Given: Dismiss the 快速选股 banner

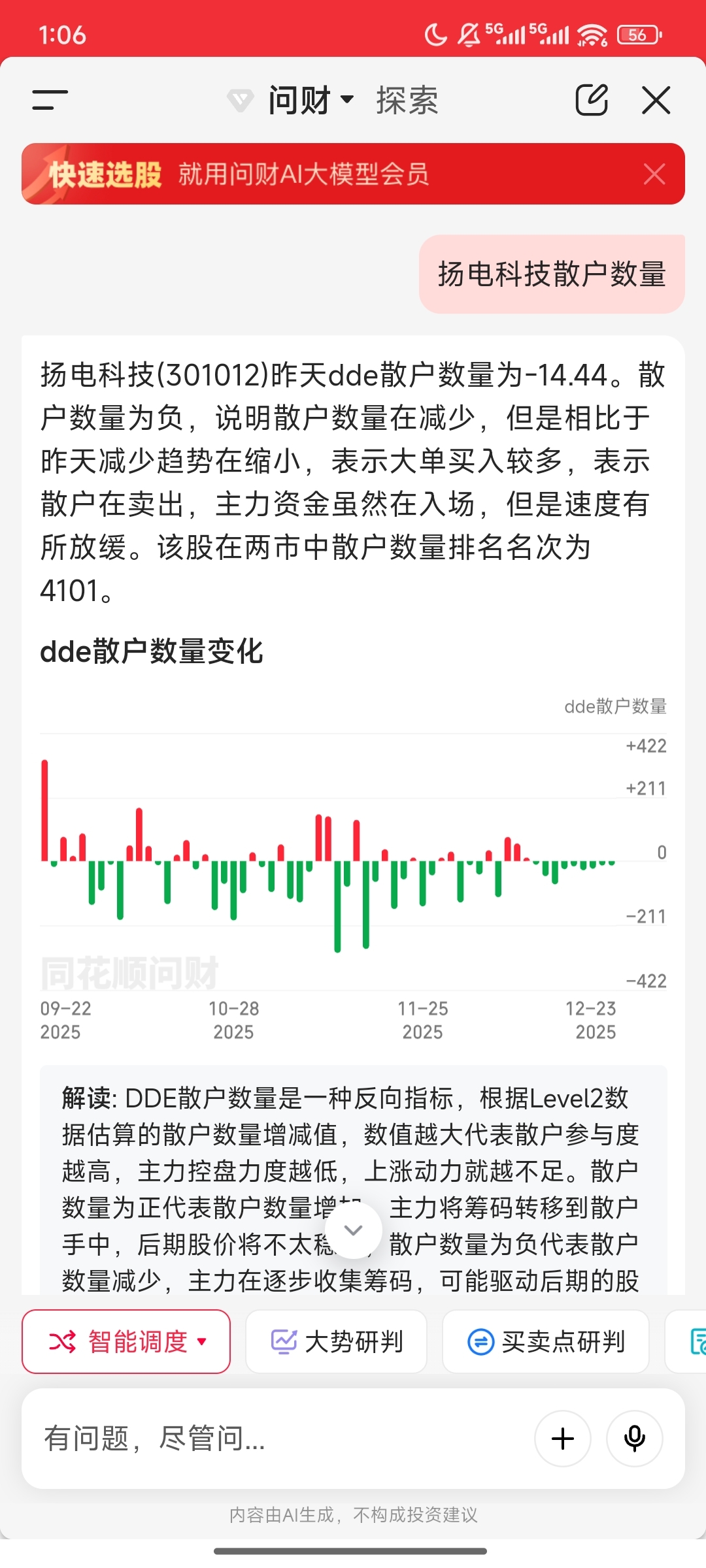Looking at the screenshot, I should tap(654, 174).
